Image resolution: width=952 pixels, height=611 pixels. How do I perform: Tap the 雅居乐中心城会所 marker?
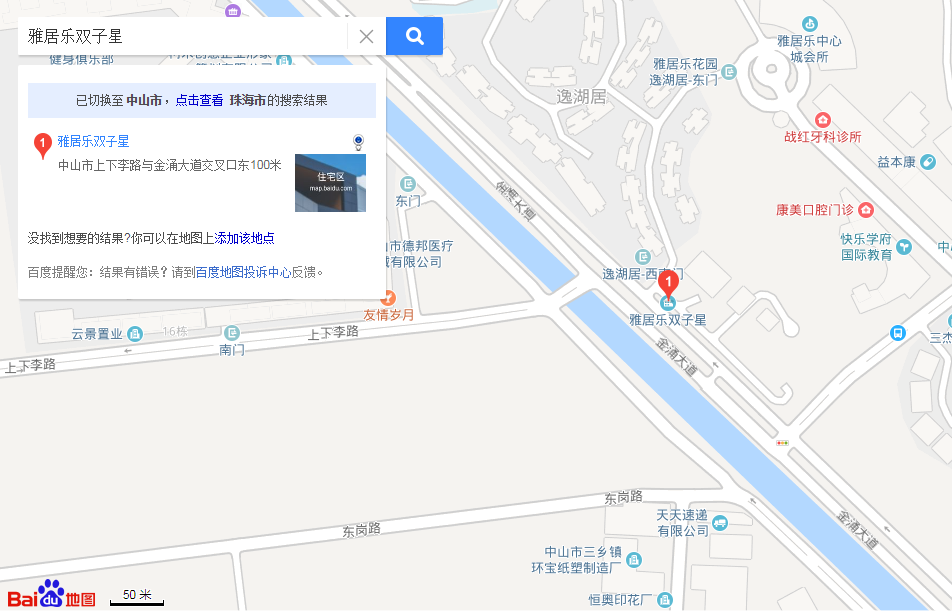click(x=809, y=24)
